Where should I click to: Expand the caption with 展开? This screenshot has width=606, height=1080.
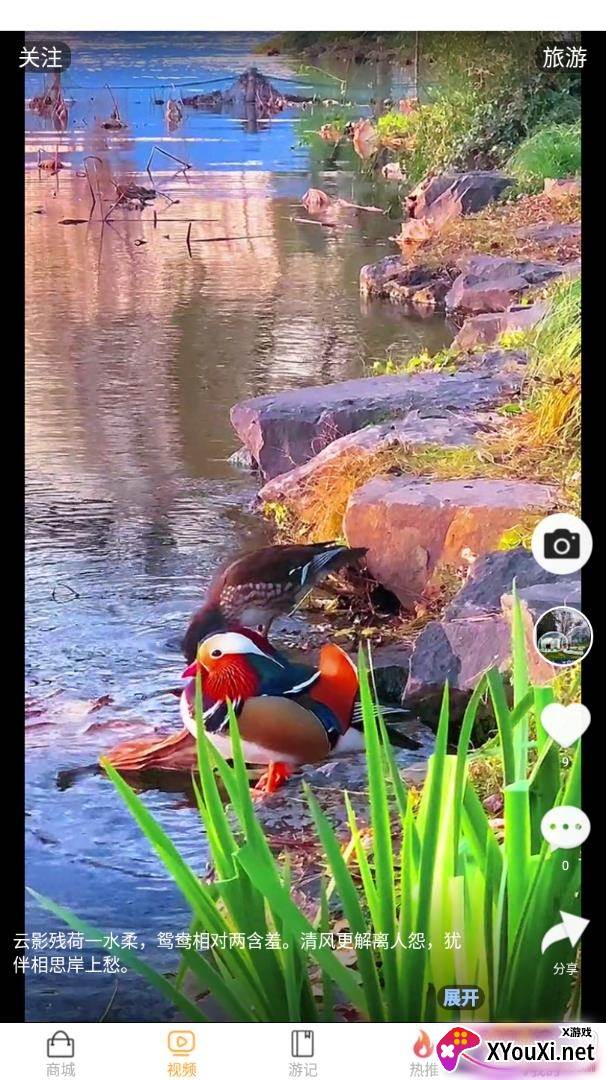[x=462, y=997]
